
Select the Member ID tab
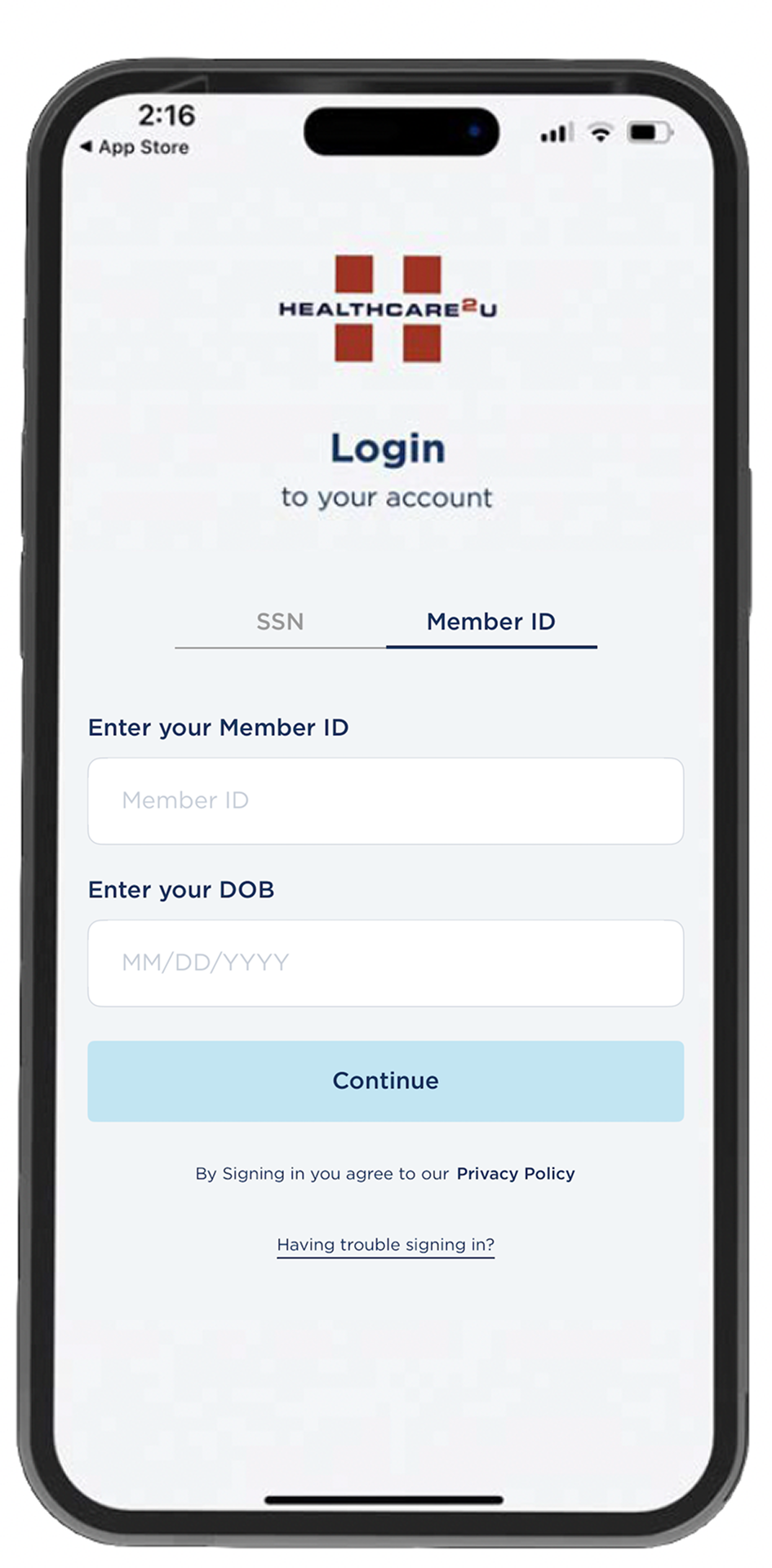click(x=490, y=622)
